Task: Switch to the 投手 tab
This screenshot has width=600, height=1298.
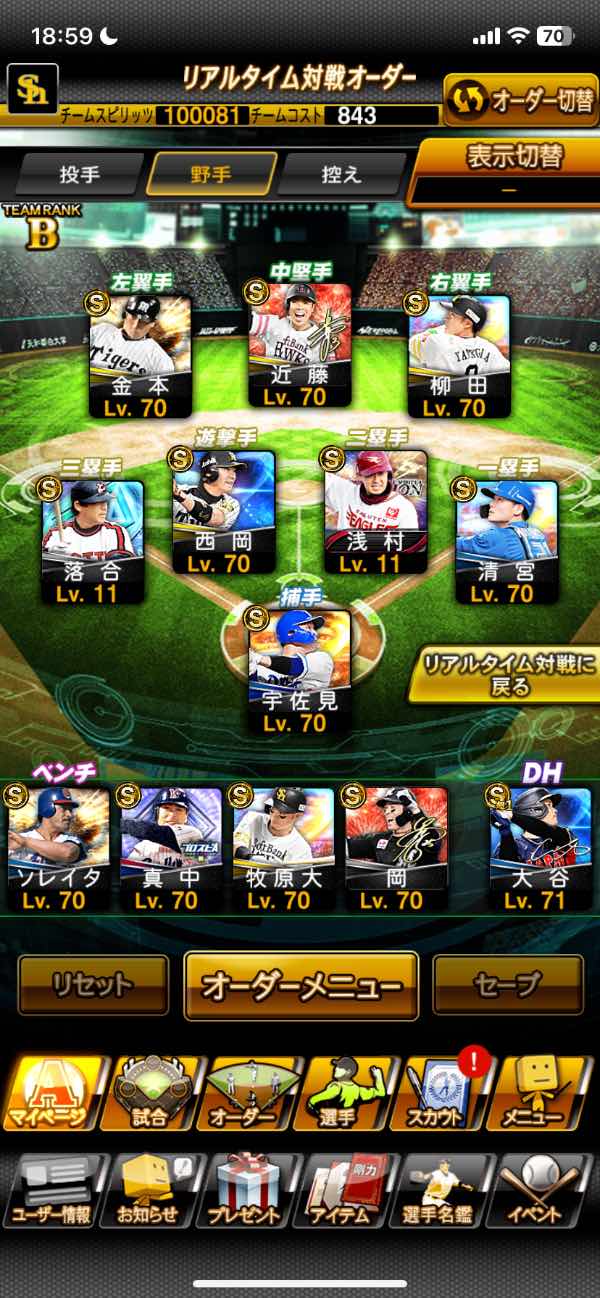Action: [x=80, y=174]
